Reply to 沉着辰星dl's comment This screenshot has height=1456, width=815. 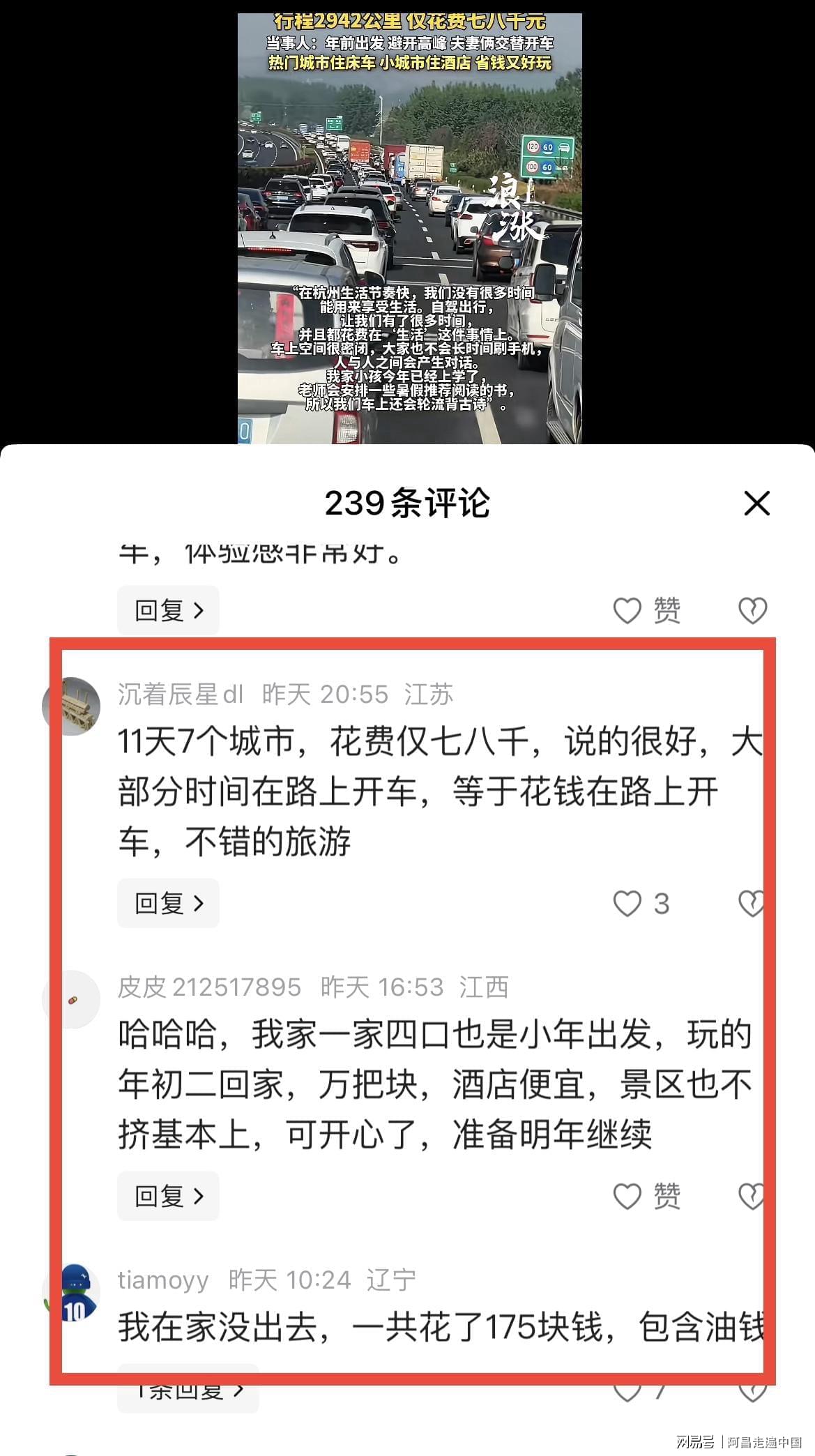point(168,903)
